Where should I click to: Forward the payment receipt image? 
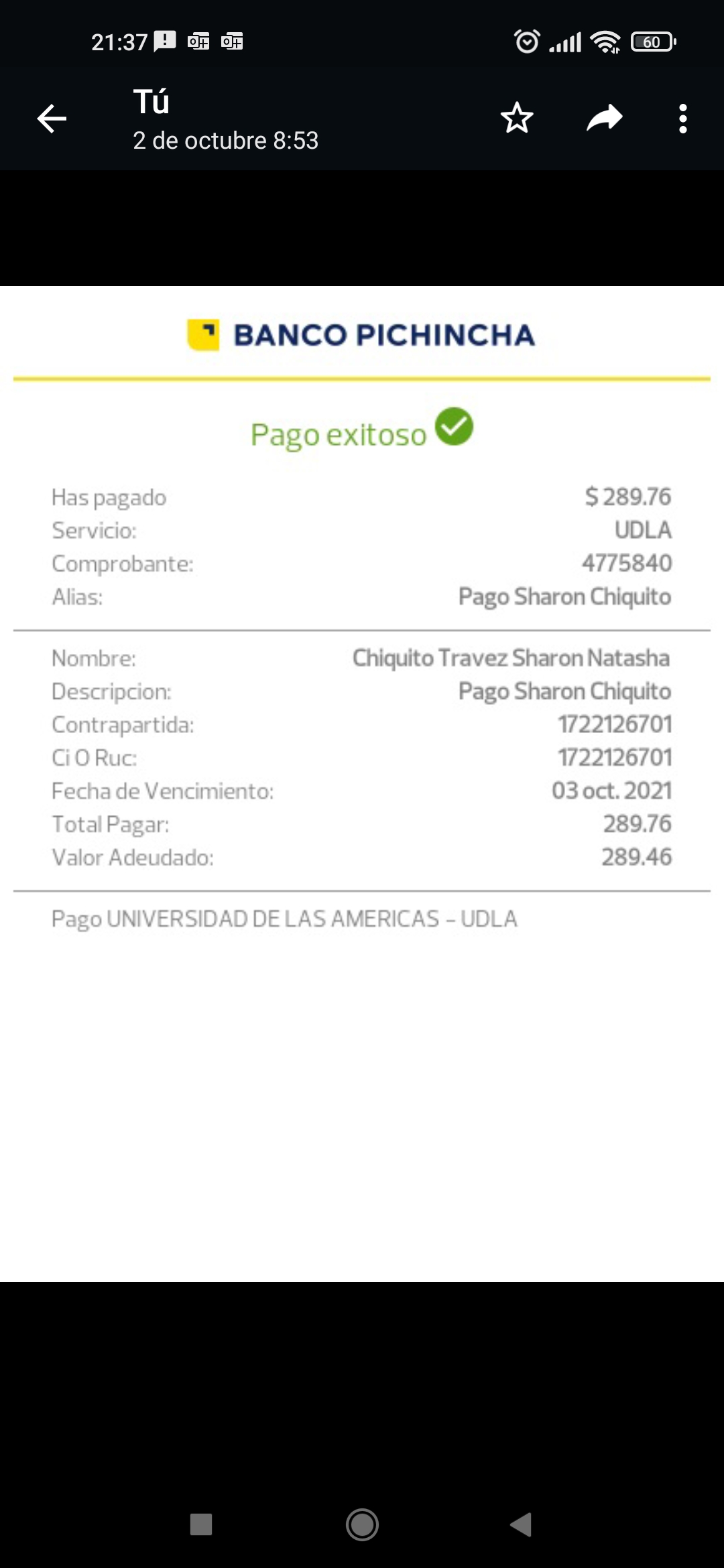(604, 119)
